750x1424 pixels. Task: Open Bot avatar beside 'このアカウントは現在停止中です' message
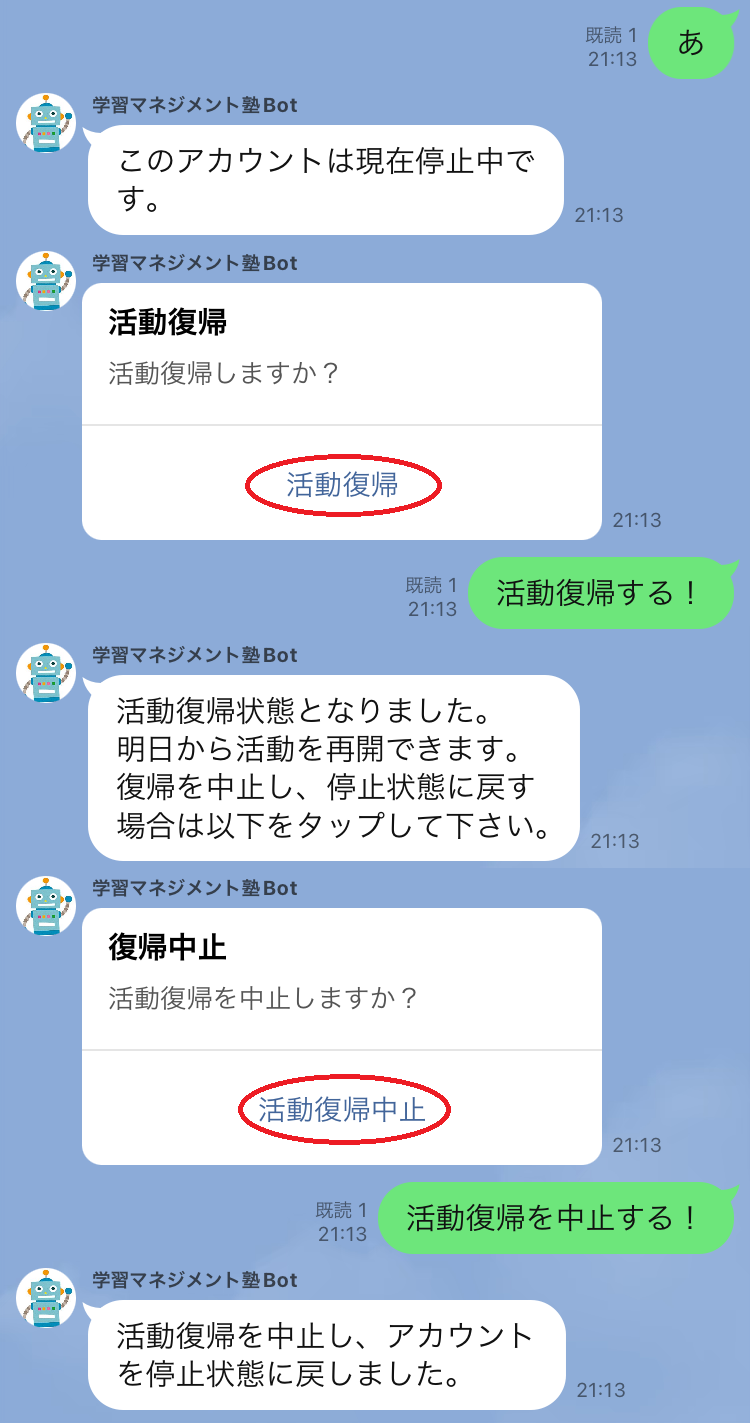(x=46, y=123)
